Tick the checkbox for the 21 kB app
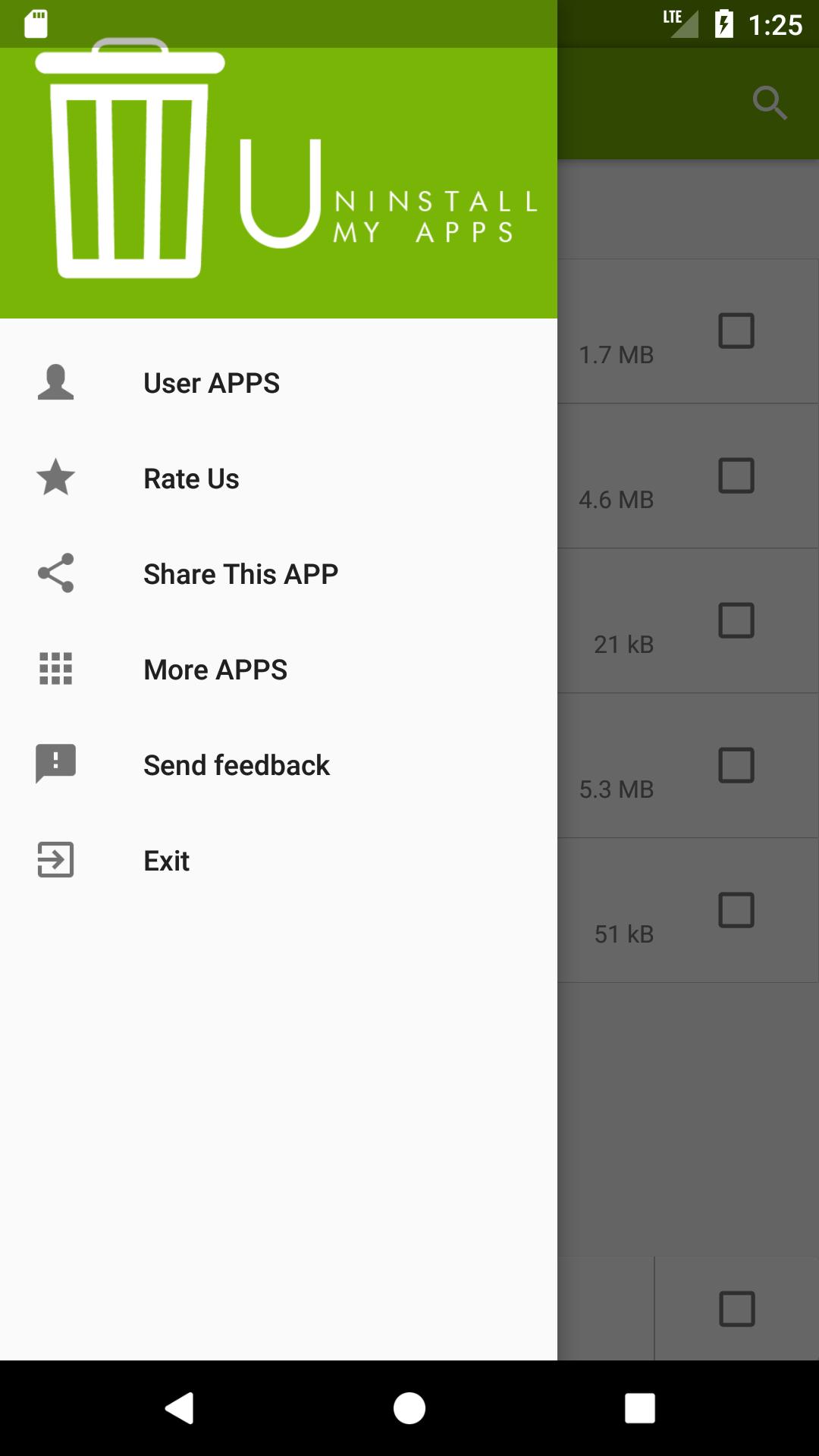 click(736, 620)
